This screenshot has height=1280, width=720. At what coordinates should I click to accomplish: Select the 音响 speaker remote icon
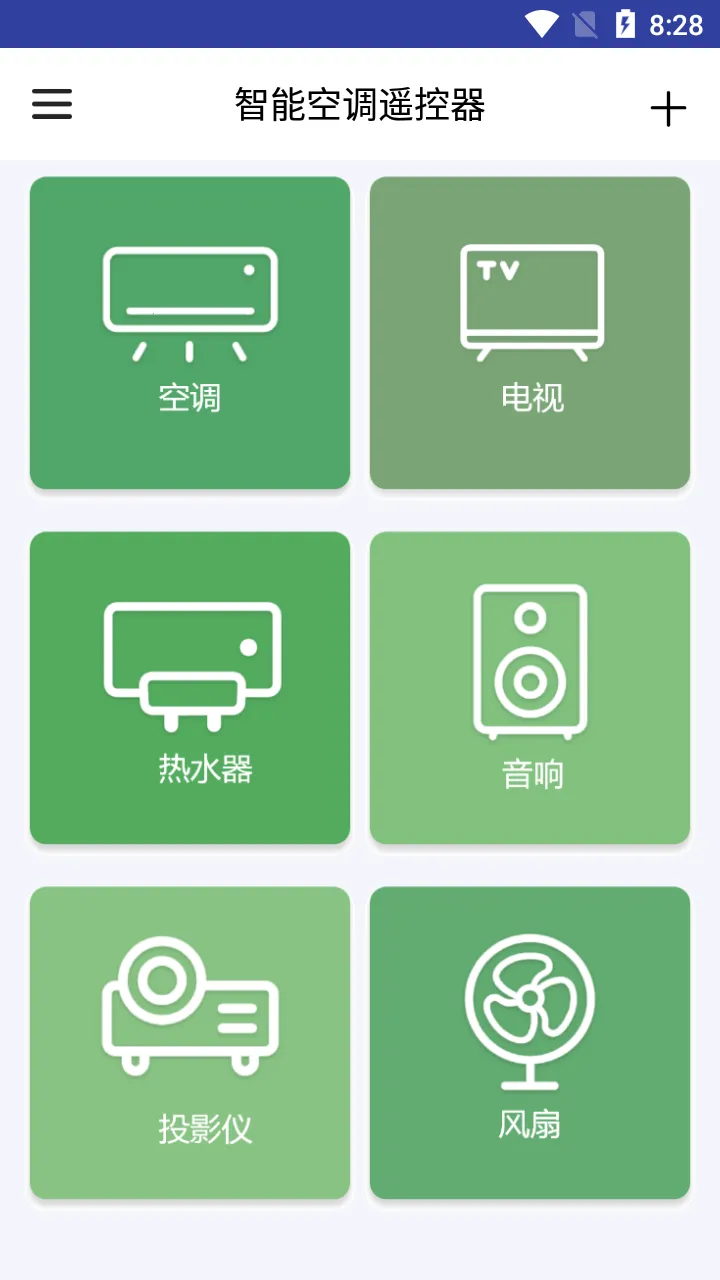click(x=529, y=686)
